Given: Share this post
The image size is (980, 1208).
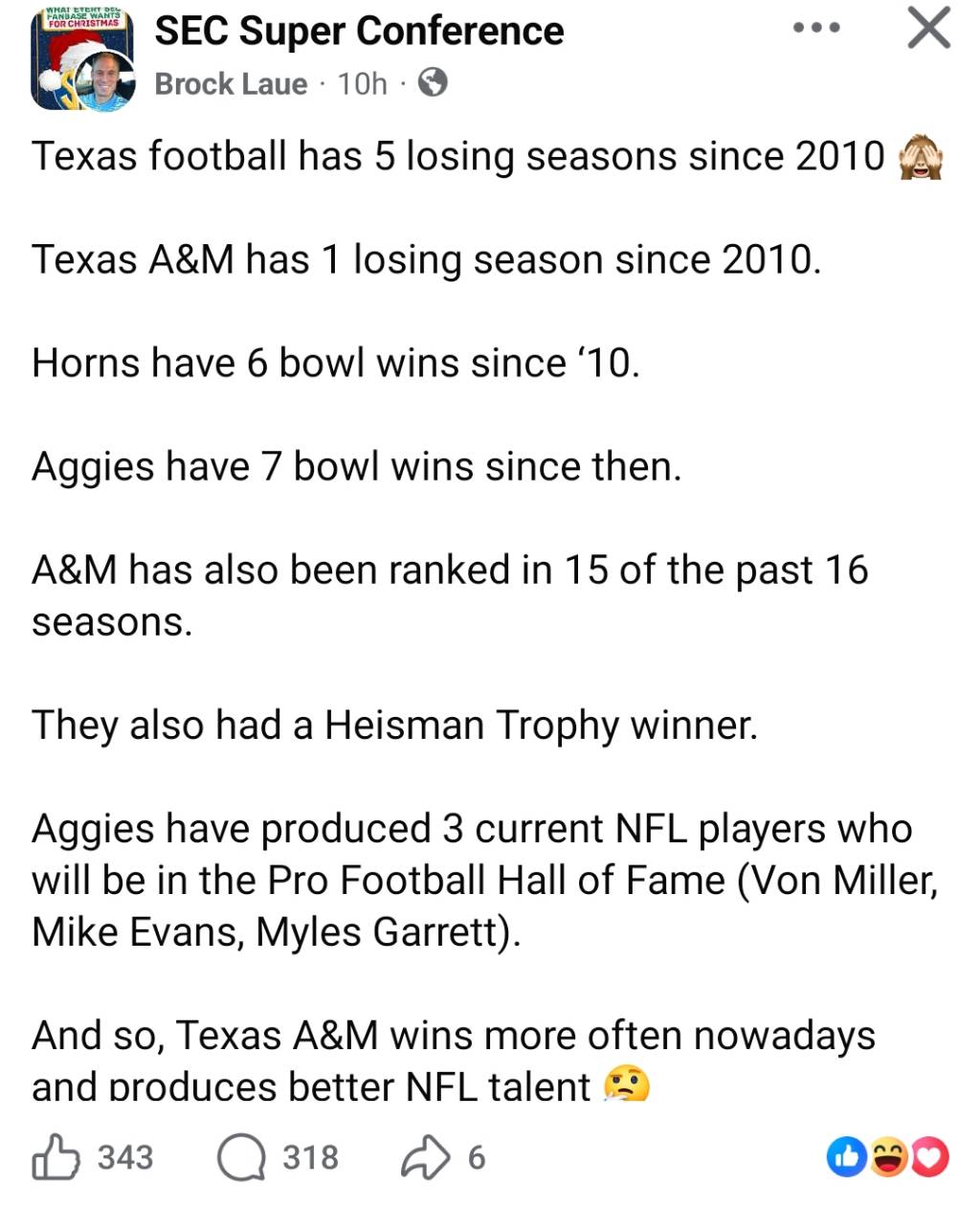Looking at the screenshot, I should coord(425,1157).
